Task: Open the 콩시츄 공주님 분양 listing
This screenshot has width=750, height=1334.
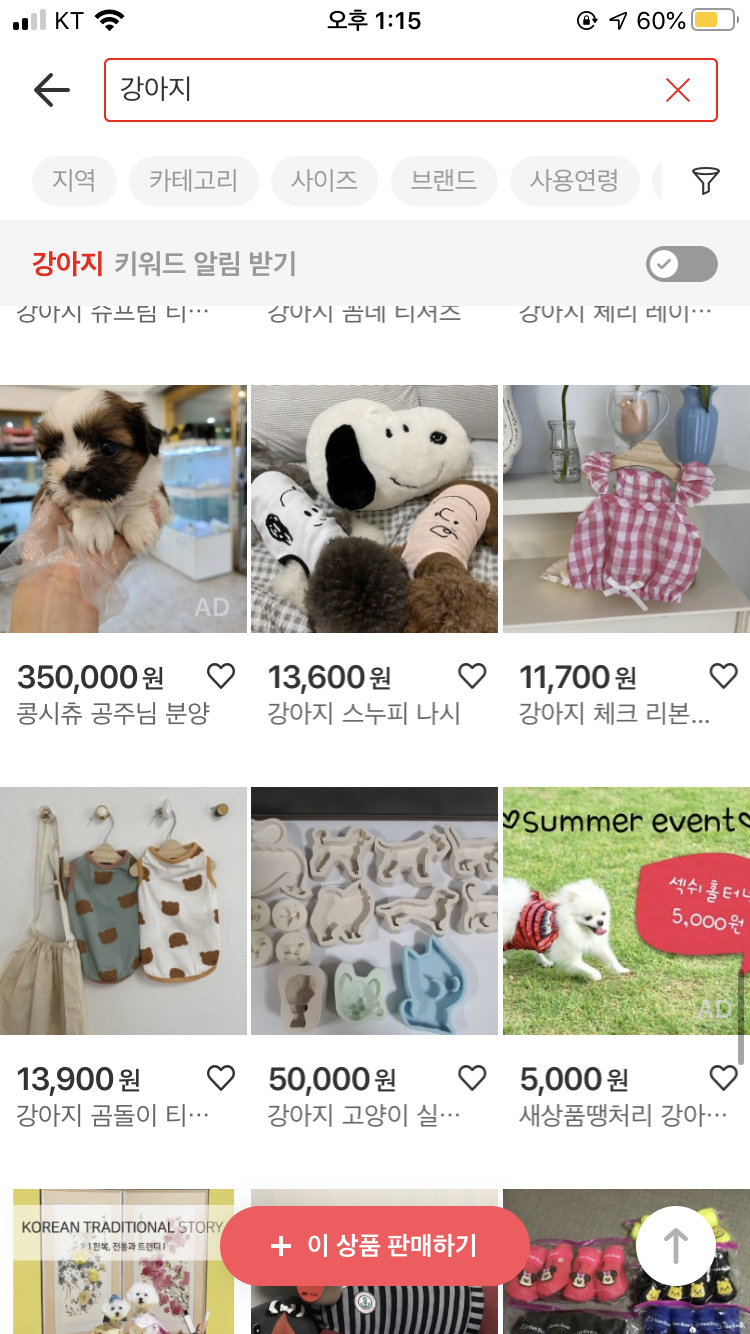Action: 123,510
